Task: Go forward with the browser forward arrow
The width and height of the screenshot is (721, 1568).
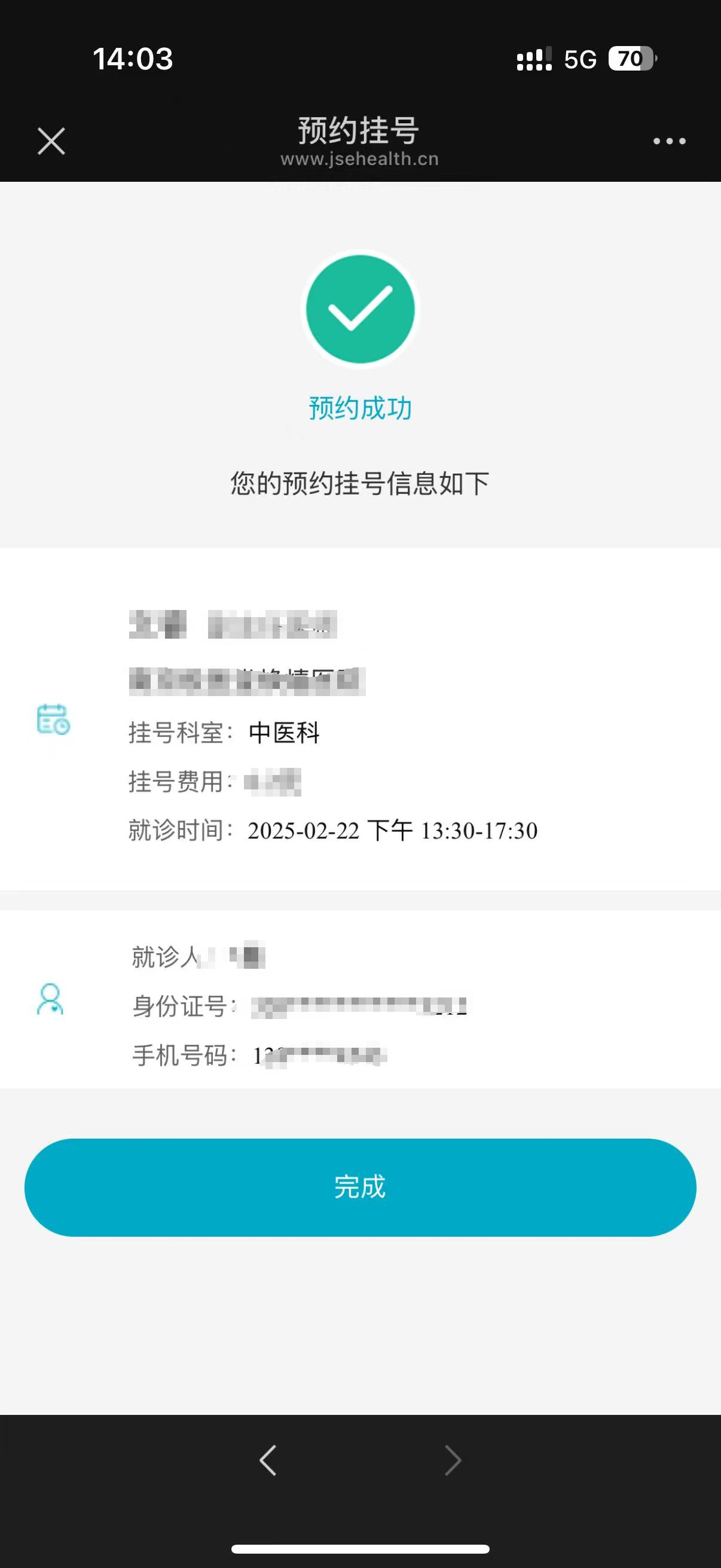Action: pyautogui.click(x=453, y=1460)
